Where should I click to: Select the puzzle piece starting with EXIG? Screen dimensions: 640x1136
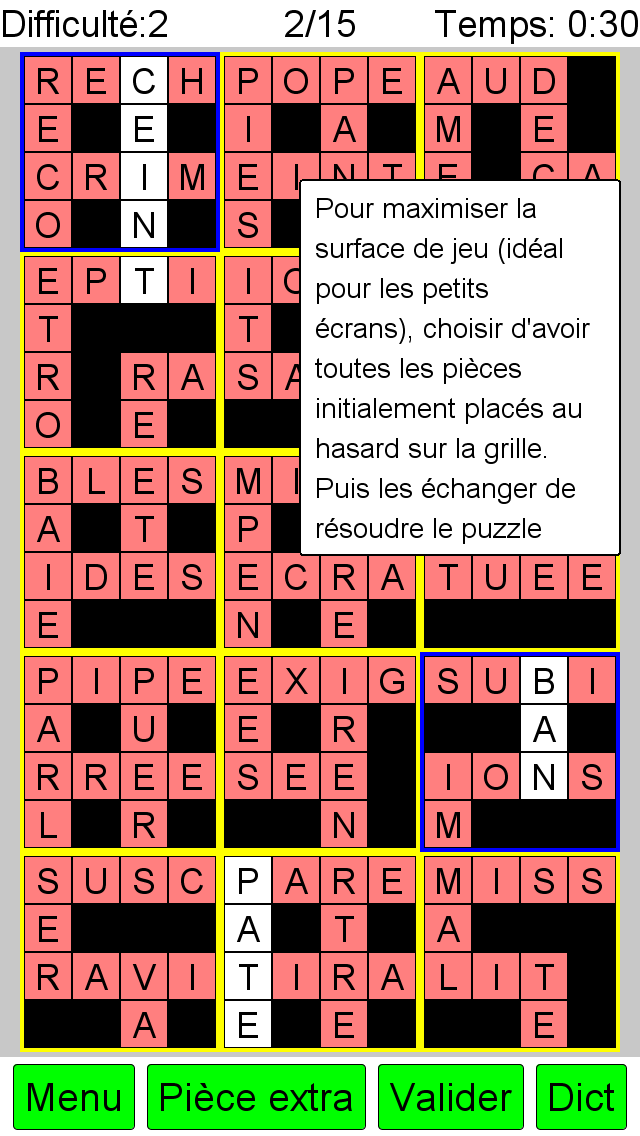tap(320, 752)
